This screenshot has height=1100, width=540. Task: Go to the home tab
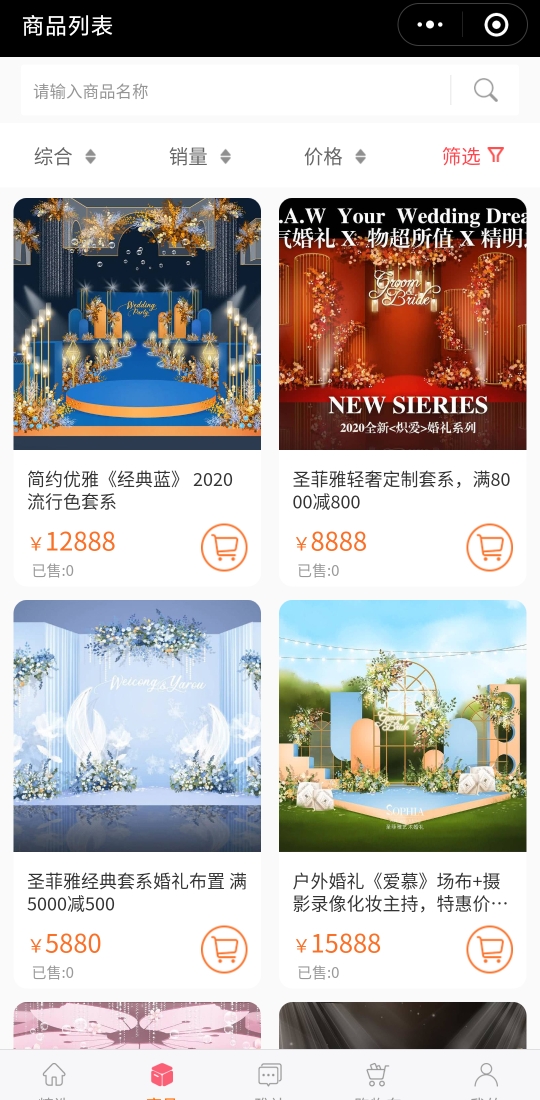tap(54, 1077)
